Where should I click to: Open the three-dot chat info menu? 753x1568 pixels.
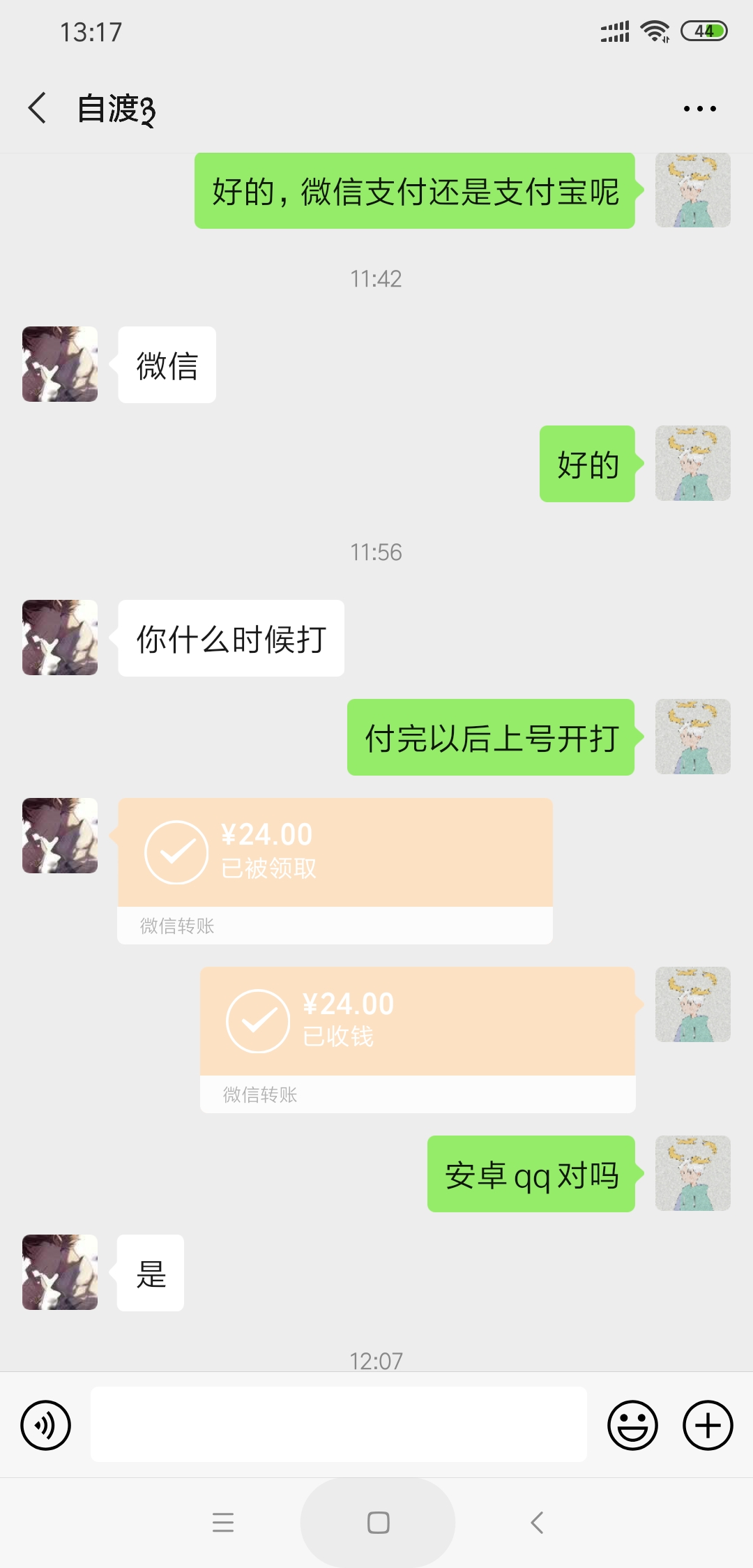click(x=699, y=109)
